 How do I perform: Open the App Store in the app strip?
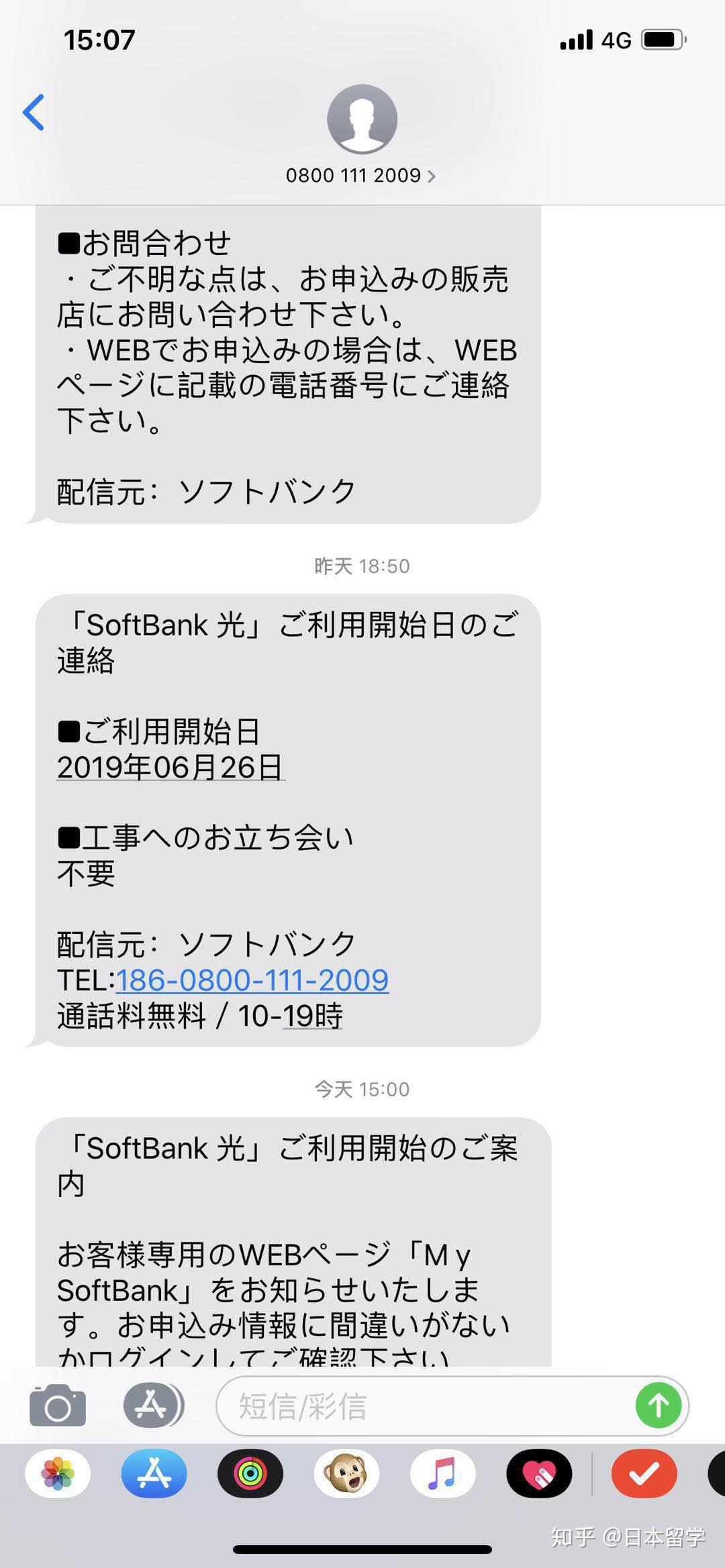pos(154,1474)
